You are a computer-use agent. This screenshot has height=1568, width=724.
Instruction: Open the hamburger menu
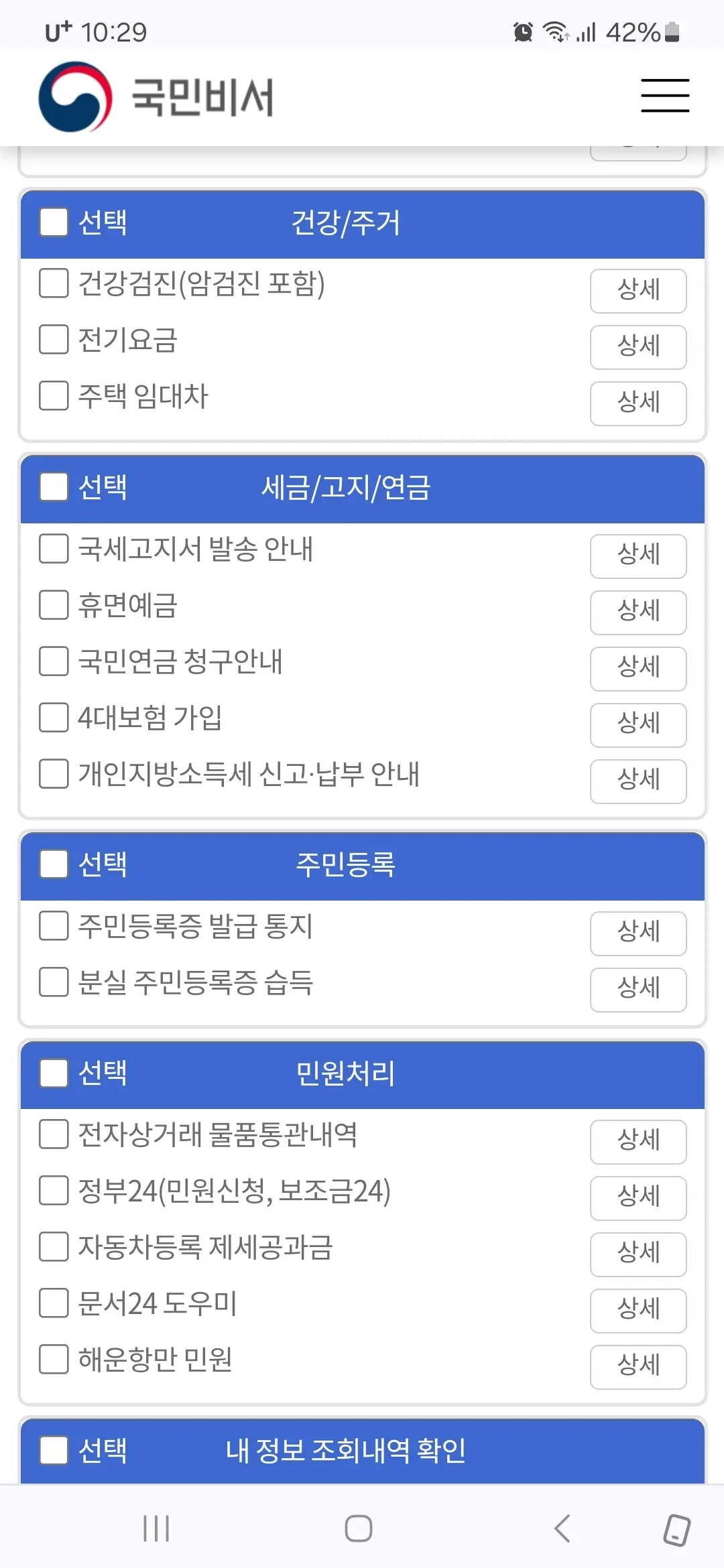664,96
